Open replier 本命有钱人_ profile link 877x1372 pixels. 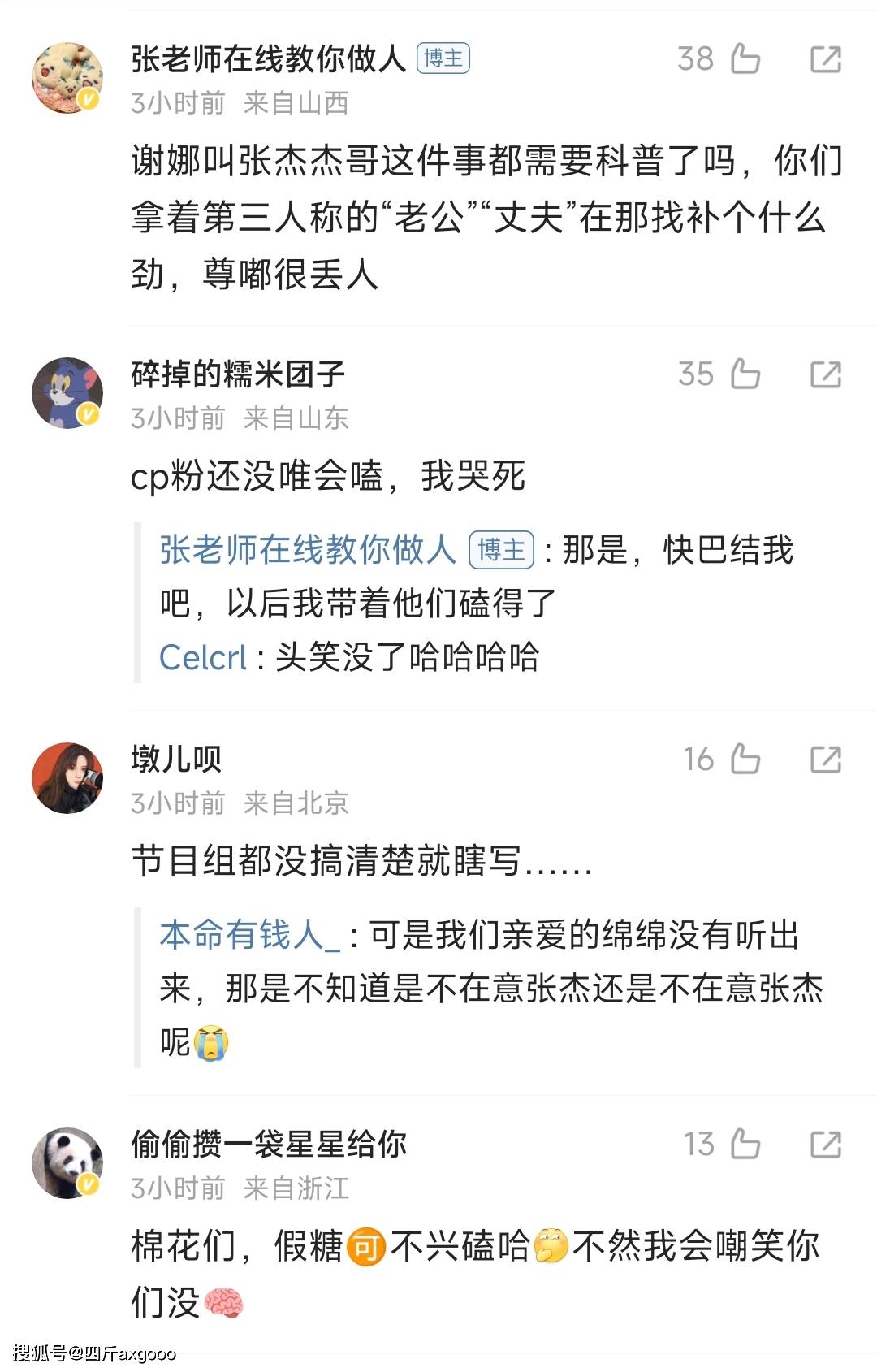[249, 935]
